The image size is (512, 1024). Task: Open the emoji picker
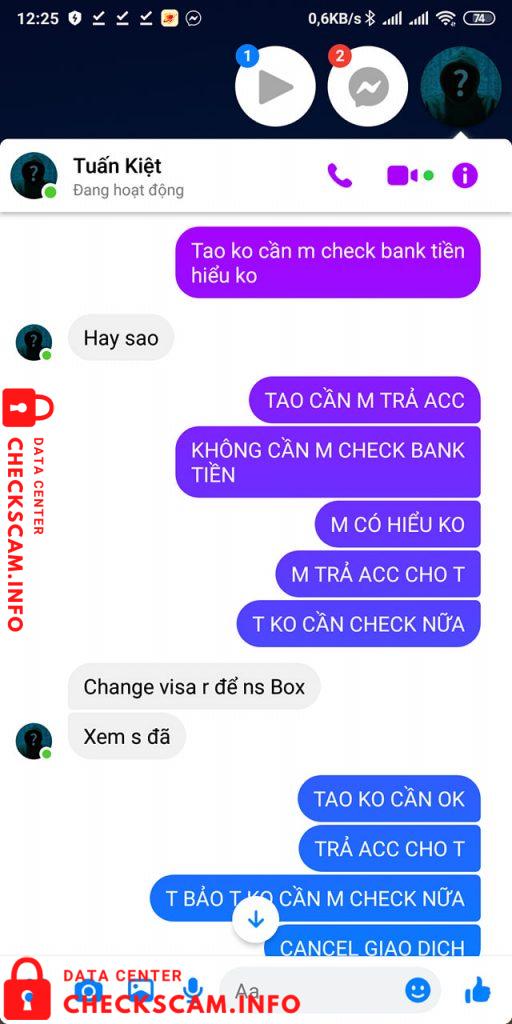coord(418,990)
